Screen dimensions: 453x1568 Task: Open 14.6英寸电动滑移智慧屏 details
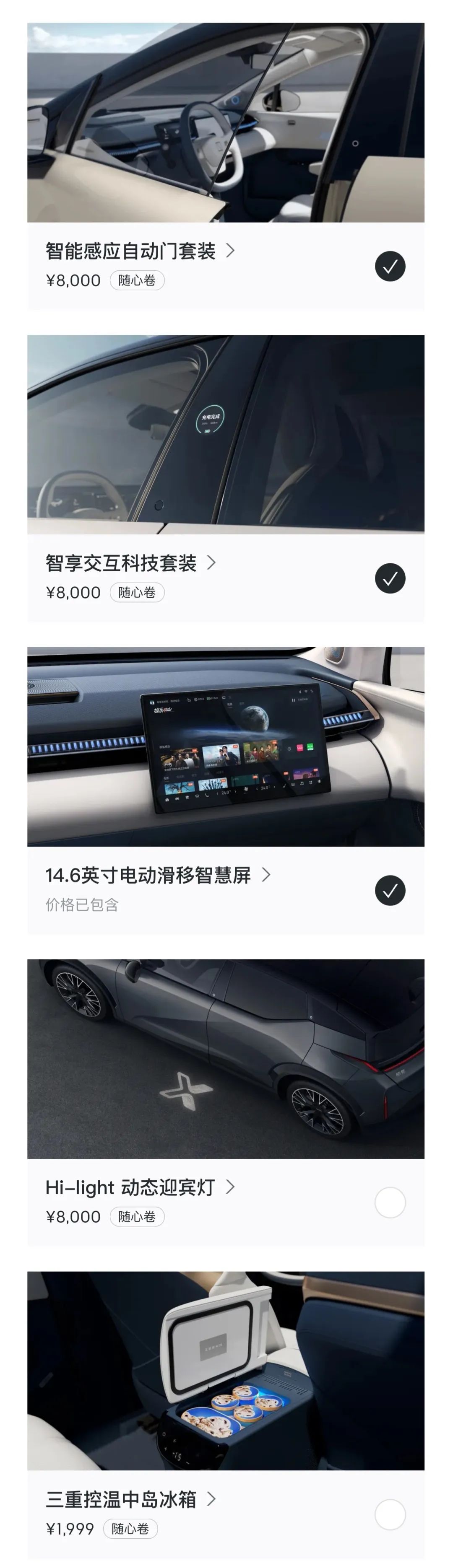158,875
